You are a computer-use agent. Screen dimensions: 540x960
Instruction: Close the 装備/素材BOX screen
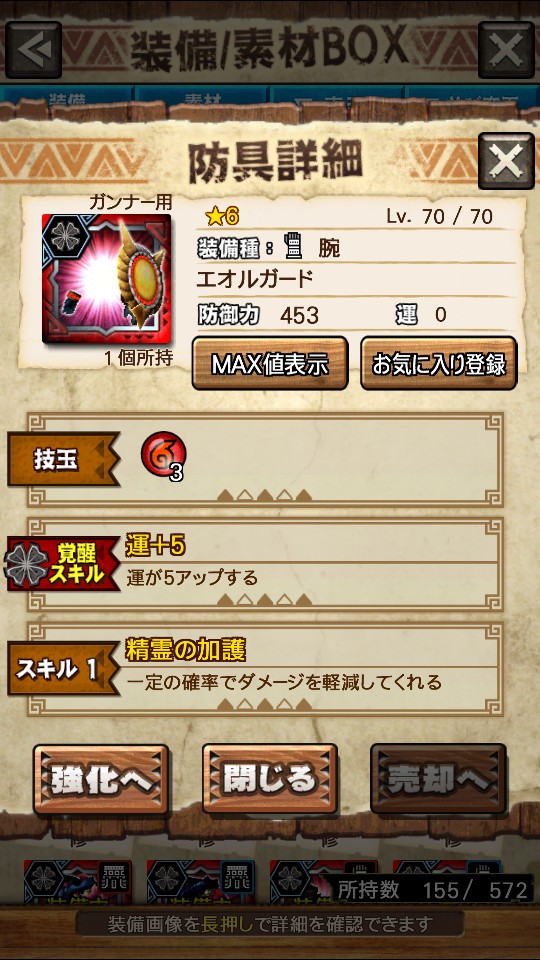506,50
